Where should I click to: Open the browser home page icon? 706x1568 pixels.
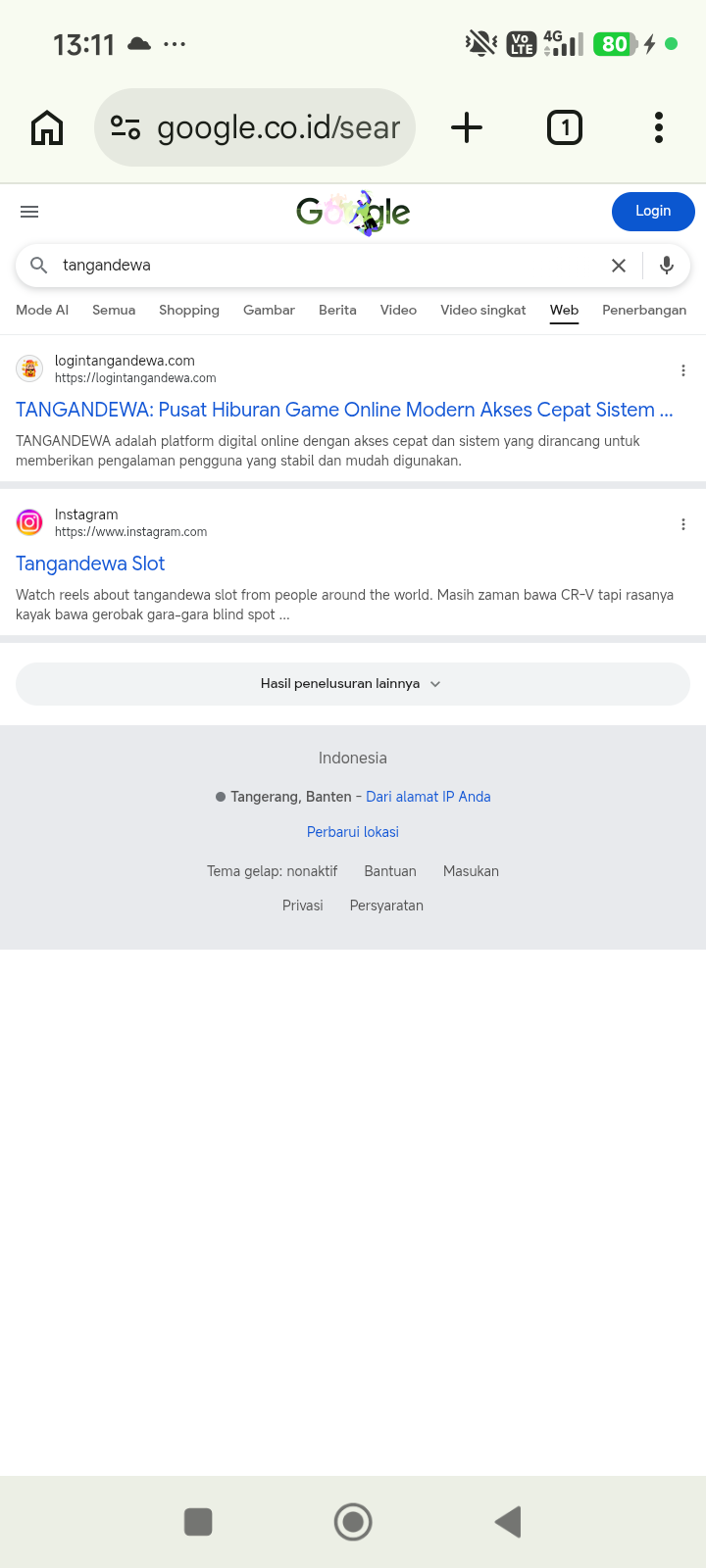[47, 127]
